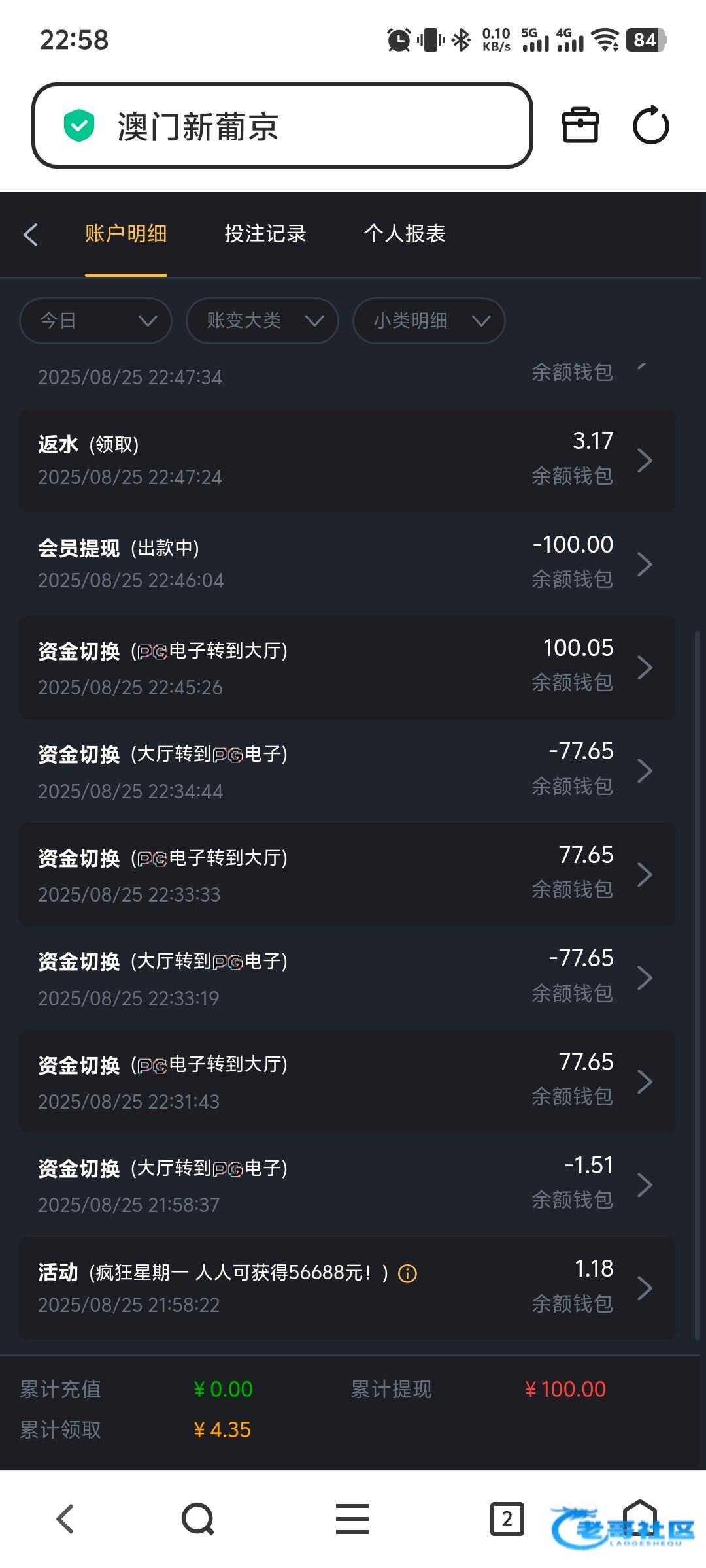Expand the 今日 date dropdown
Image resolution: width=706 pixels, height=1568 pixels.
(x=96, y=321)
